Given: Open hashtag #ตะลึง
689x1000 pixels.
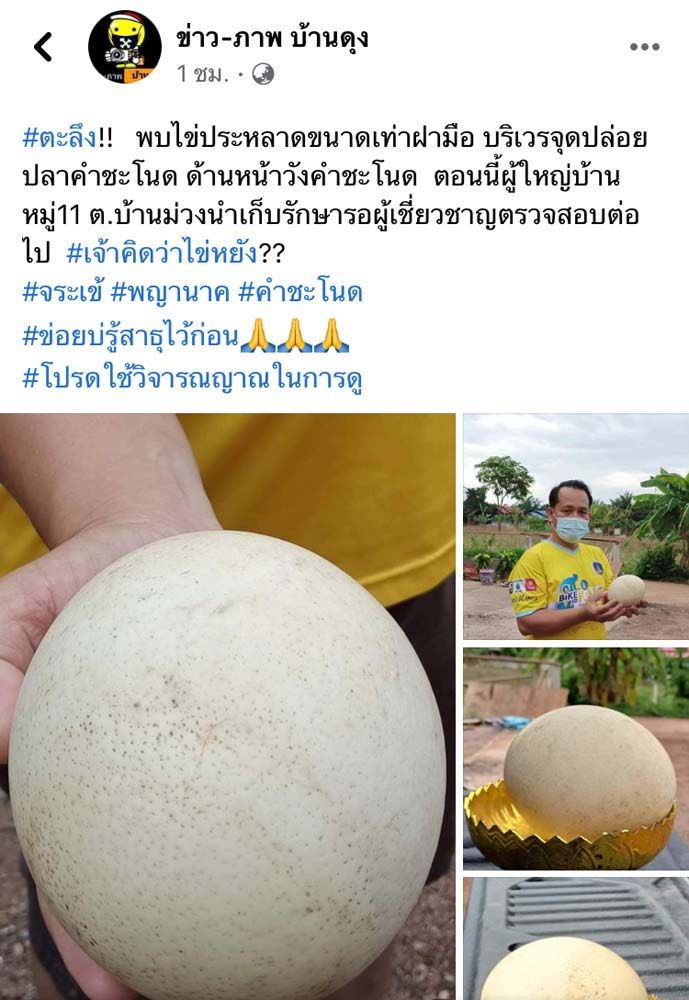Looking at the screenshot, I should 59,137.
